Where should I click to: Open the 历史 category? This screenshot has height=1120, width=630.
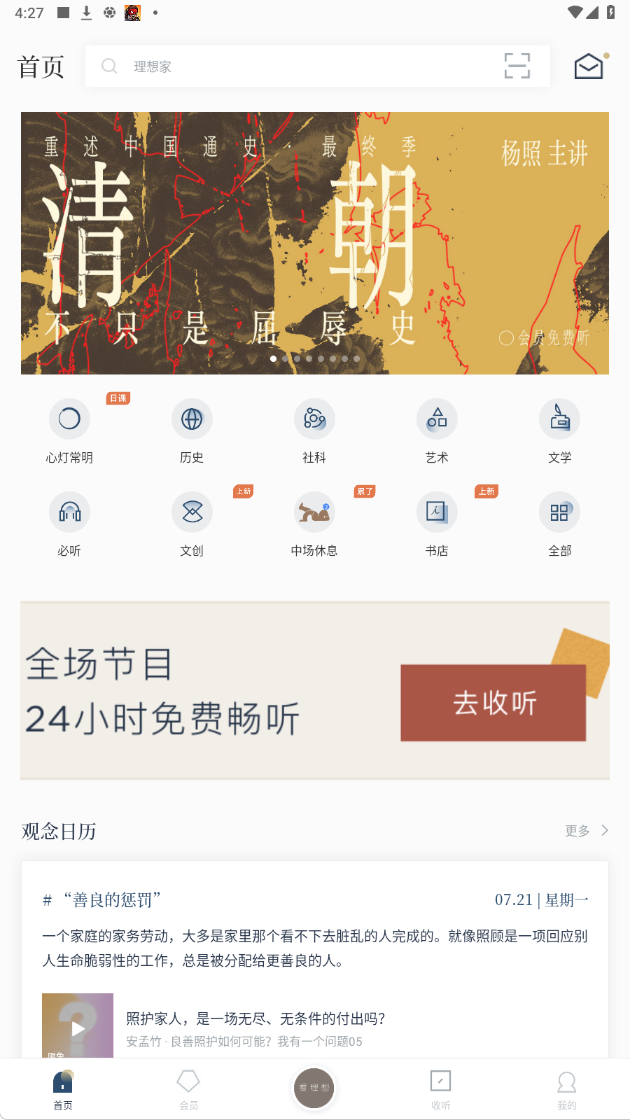pyautogui.click(x=192, y=430)
